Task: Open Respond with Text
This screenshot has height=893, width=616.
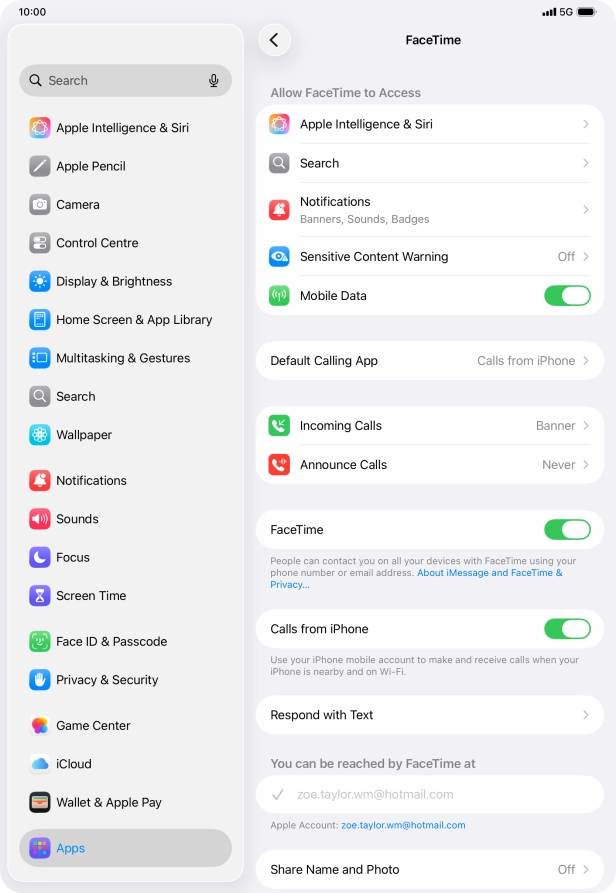Action: click(x=430, y=715)
